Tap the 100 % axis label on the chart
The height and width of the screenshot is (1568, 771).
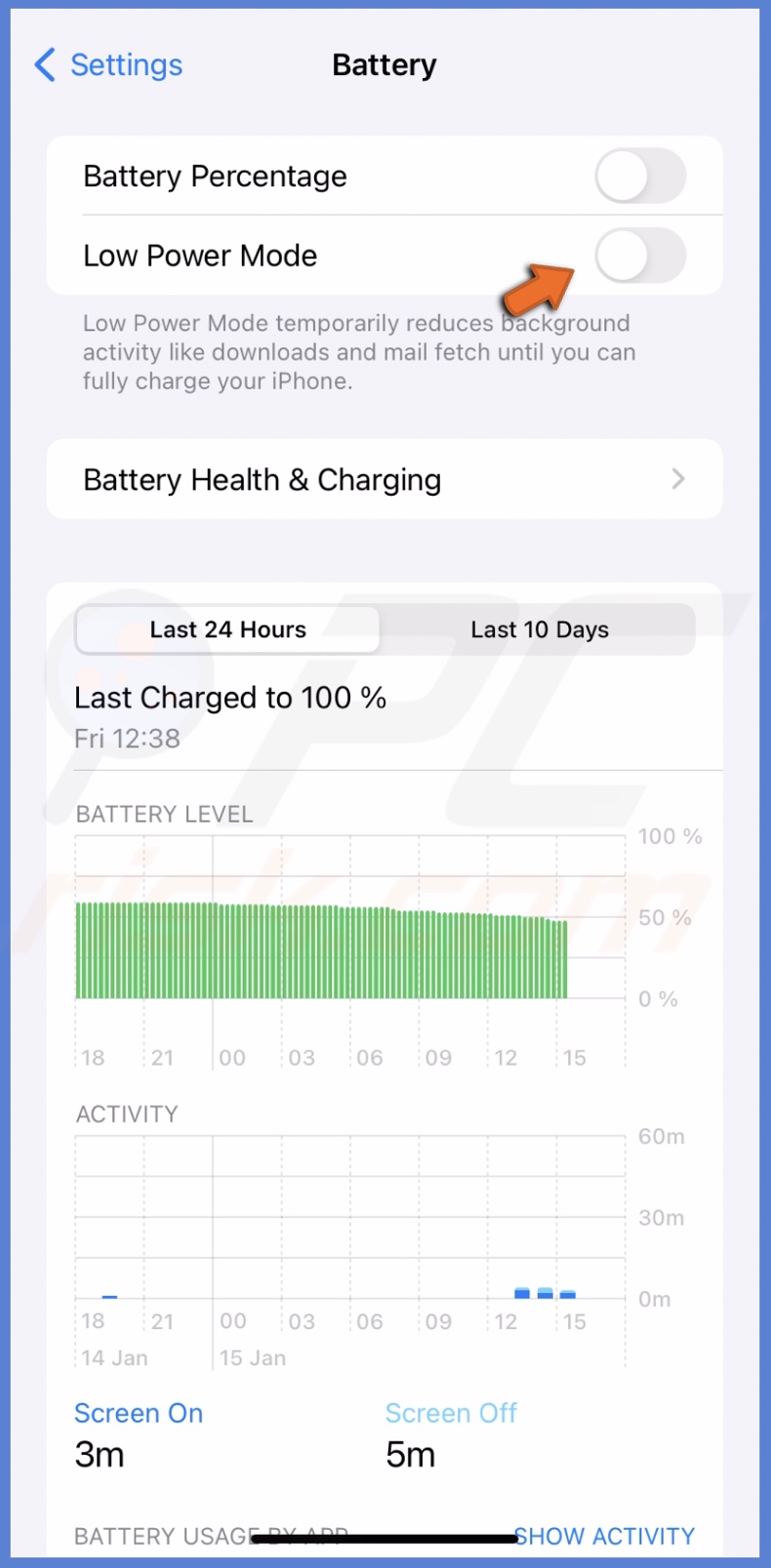click(x=670, y=836)
